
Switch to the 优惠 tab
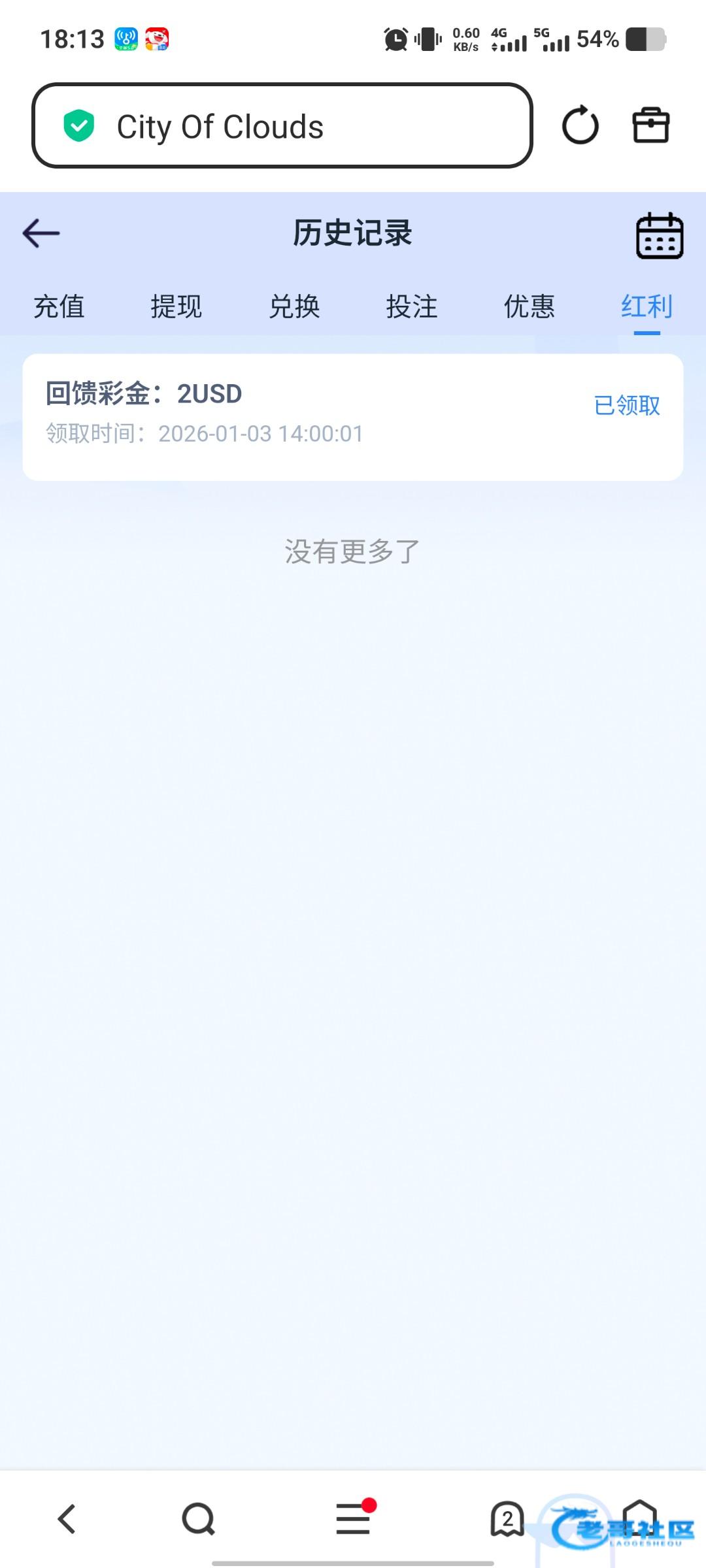pos(529,306)
